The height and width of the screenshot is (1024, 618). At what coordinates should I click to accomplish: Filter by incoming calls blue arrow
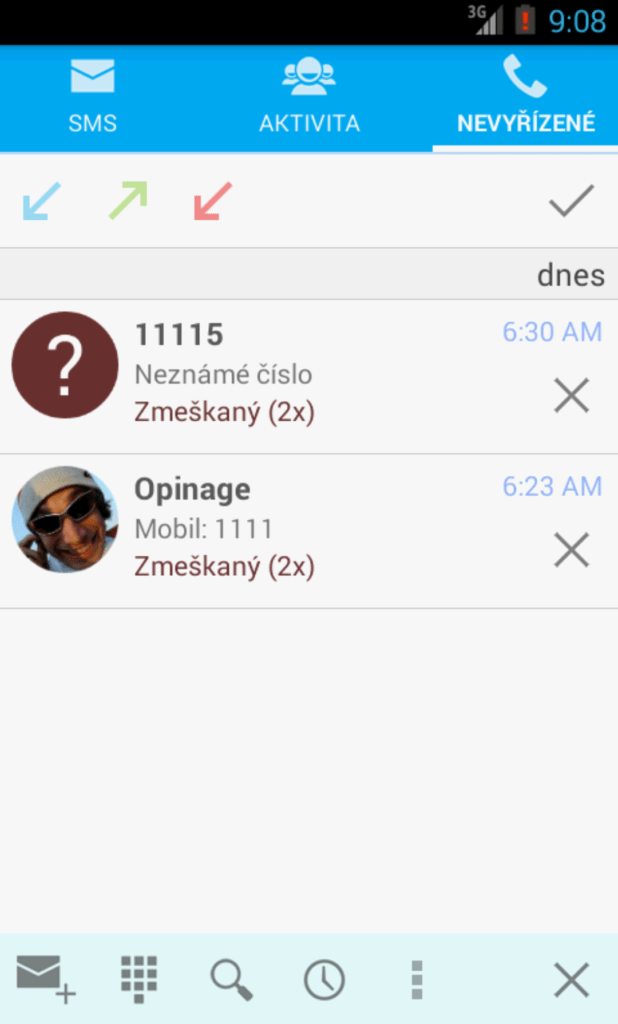(42, 201)
